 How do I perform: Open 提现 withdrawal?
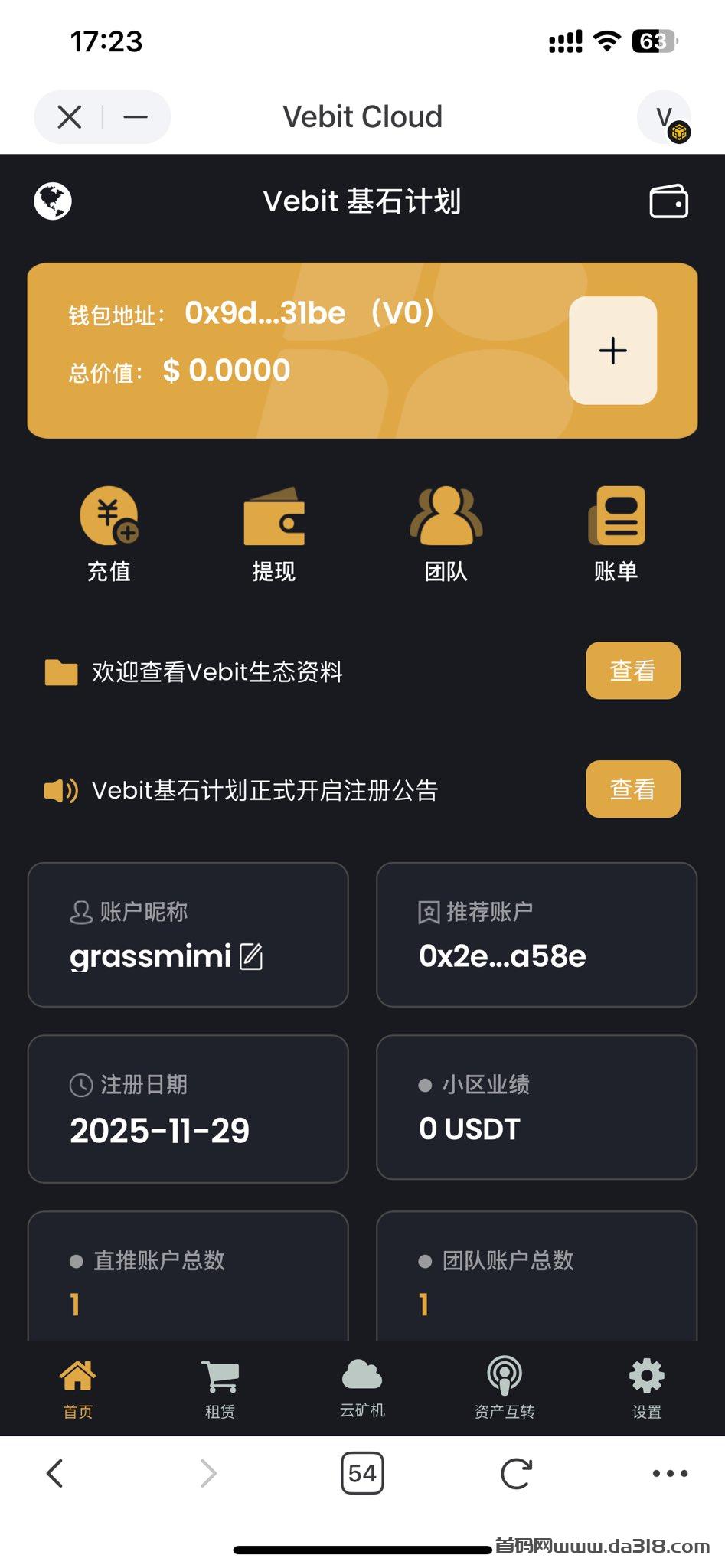coord(274,534)
